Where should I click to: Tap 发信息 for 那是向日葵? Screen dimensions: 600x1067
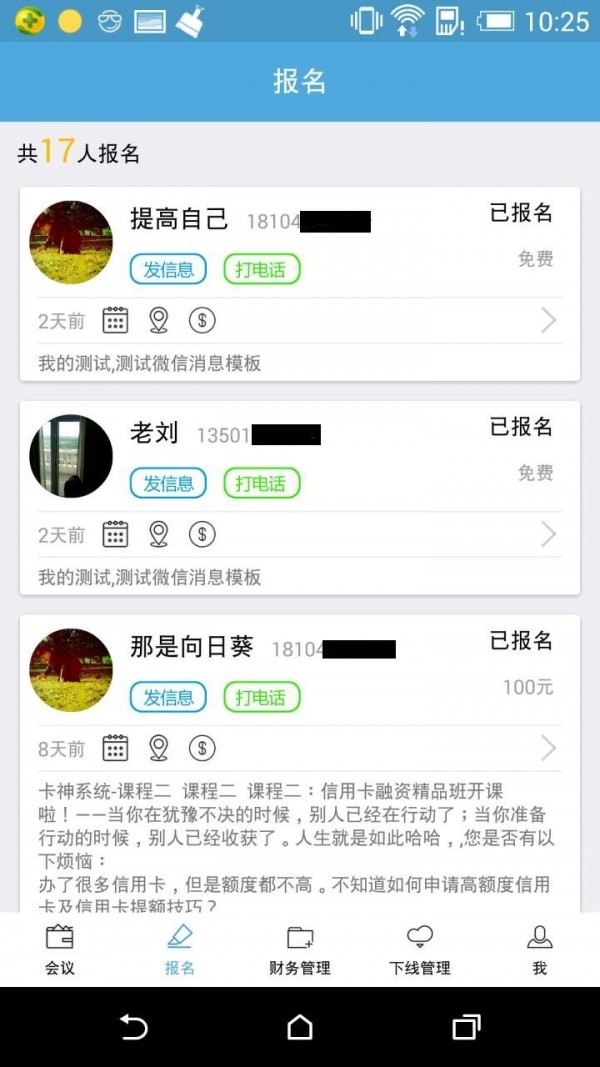[168, 697]
